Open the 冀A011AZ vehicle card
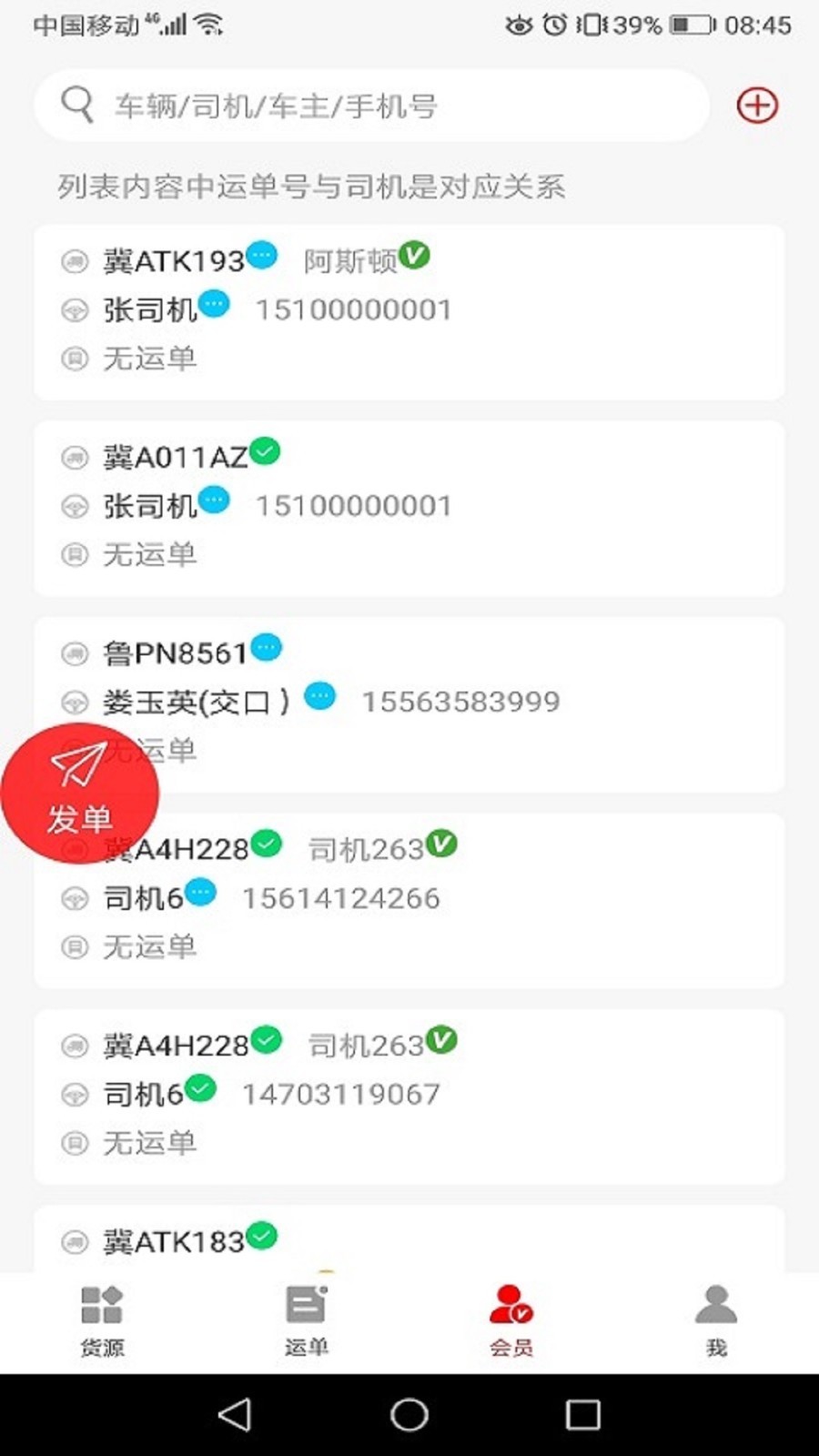819x1456 pixels. click(x=409, y=508)
